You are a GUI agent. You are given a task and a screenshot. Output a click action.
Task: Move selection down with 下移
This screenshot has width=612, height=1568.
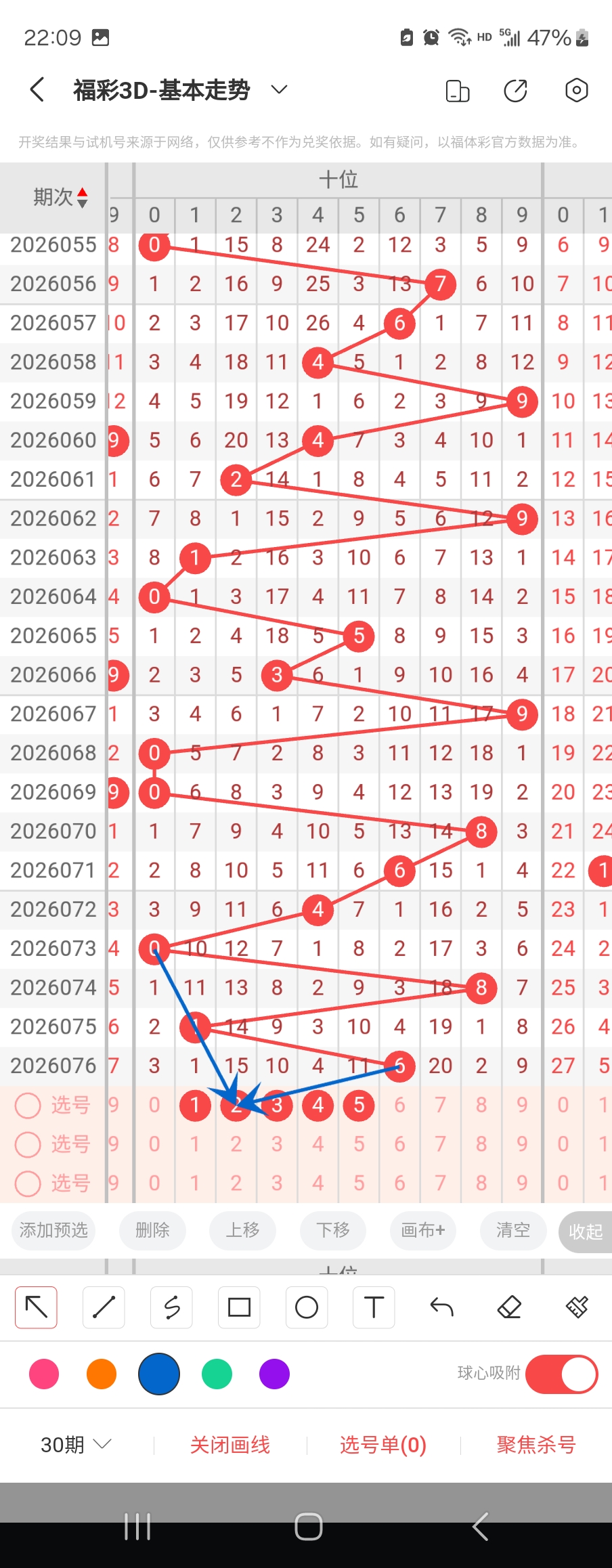point(333,1230)
